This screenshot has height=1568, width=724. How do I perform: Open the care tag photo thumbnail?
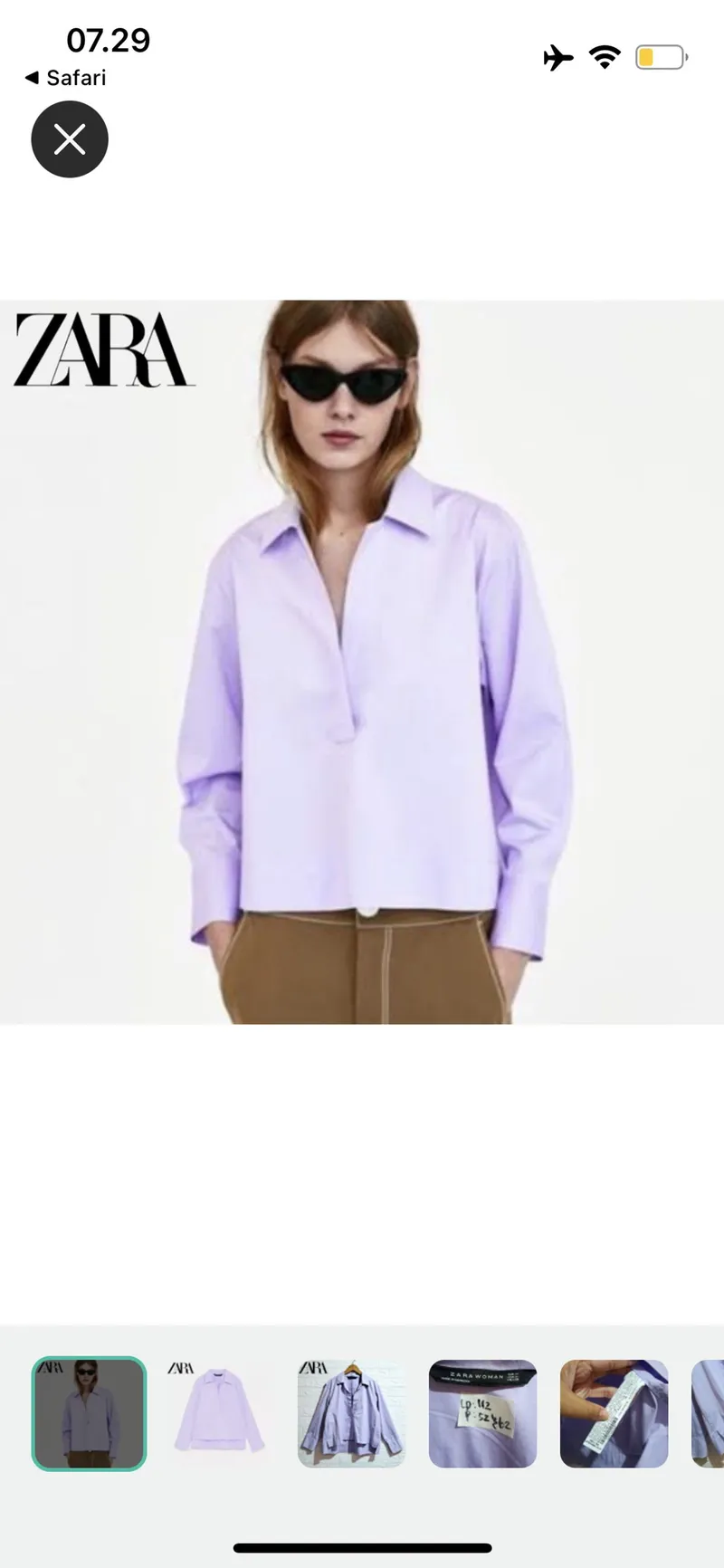point(614,1413)
